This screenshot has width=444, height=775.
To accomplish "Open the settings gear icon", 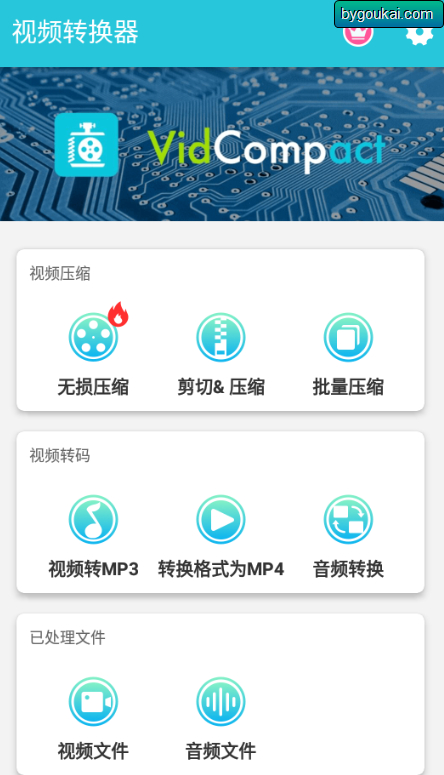I will 419,34.
